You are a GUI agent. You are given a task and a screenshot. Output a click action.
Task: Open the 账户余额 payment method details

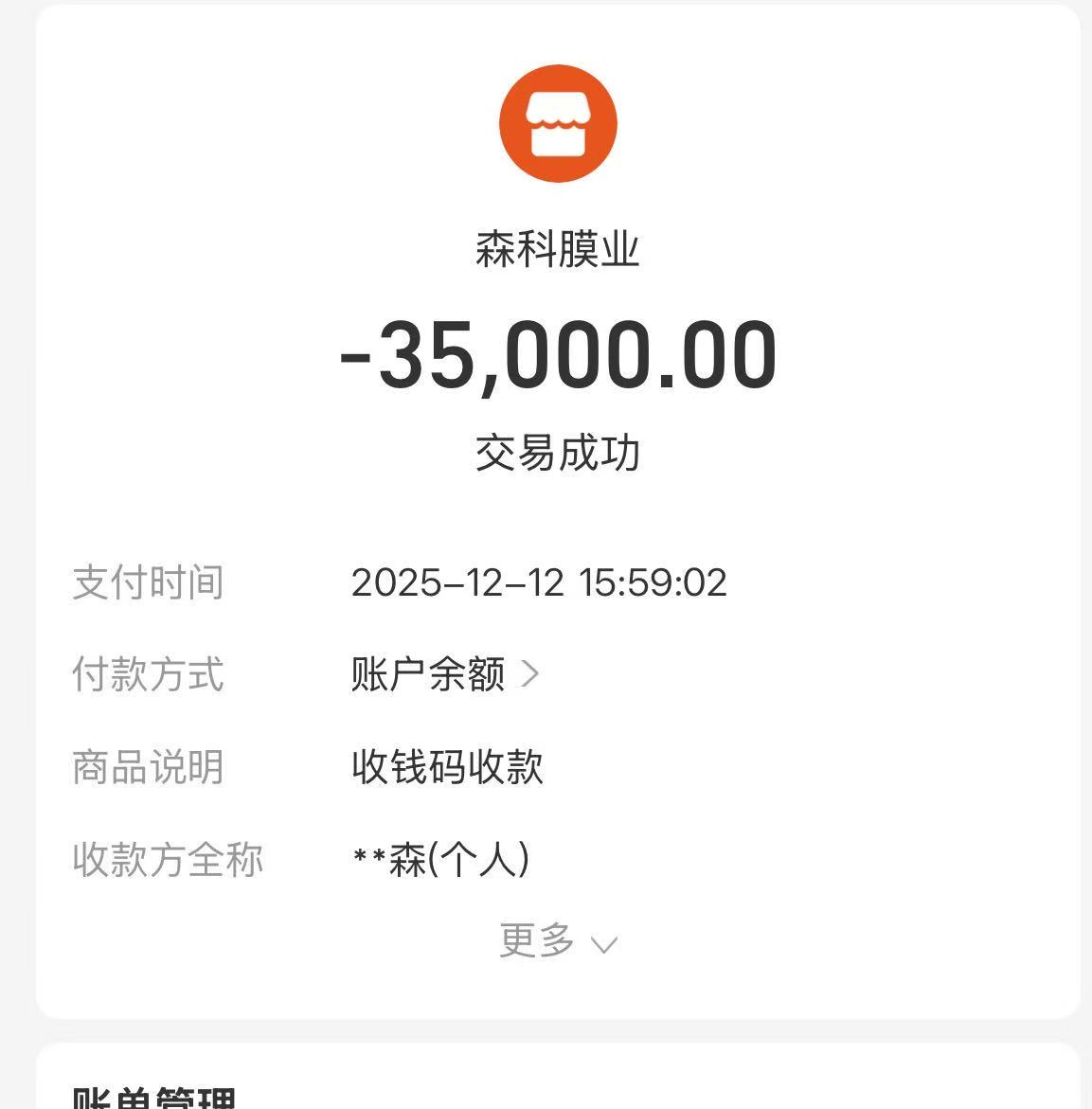445,675
